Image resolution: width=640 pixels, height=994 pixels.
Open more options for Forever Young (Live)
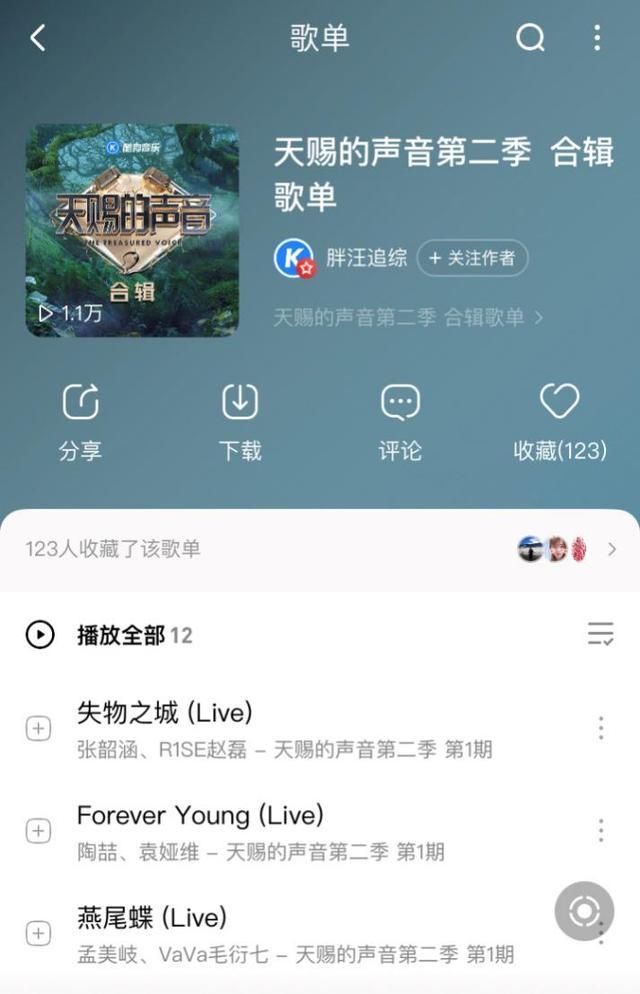600,830
